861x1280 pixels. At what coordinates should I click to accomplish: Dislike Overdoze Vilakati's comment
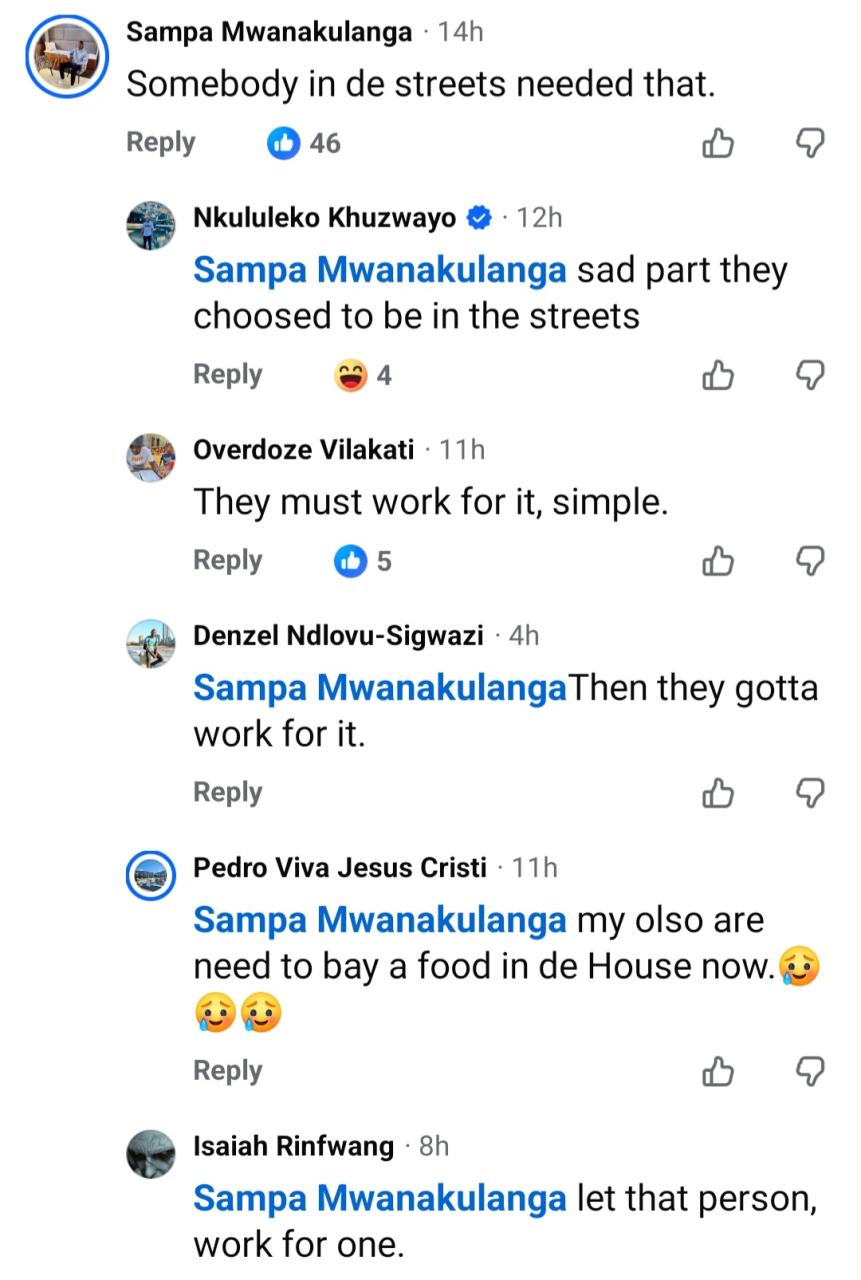coord(809,562)
